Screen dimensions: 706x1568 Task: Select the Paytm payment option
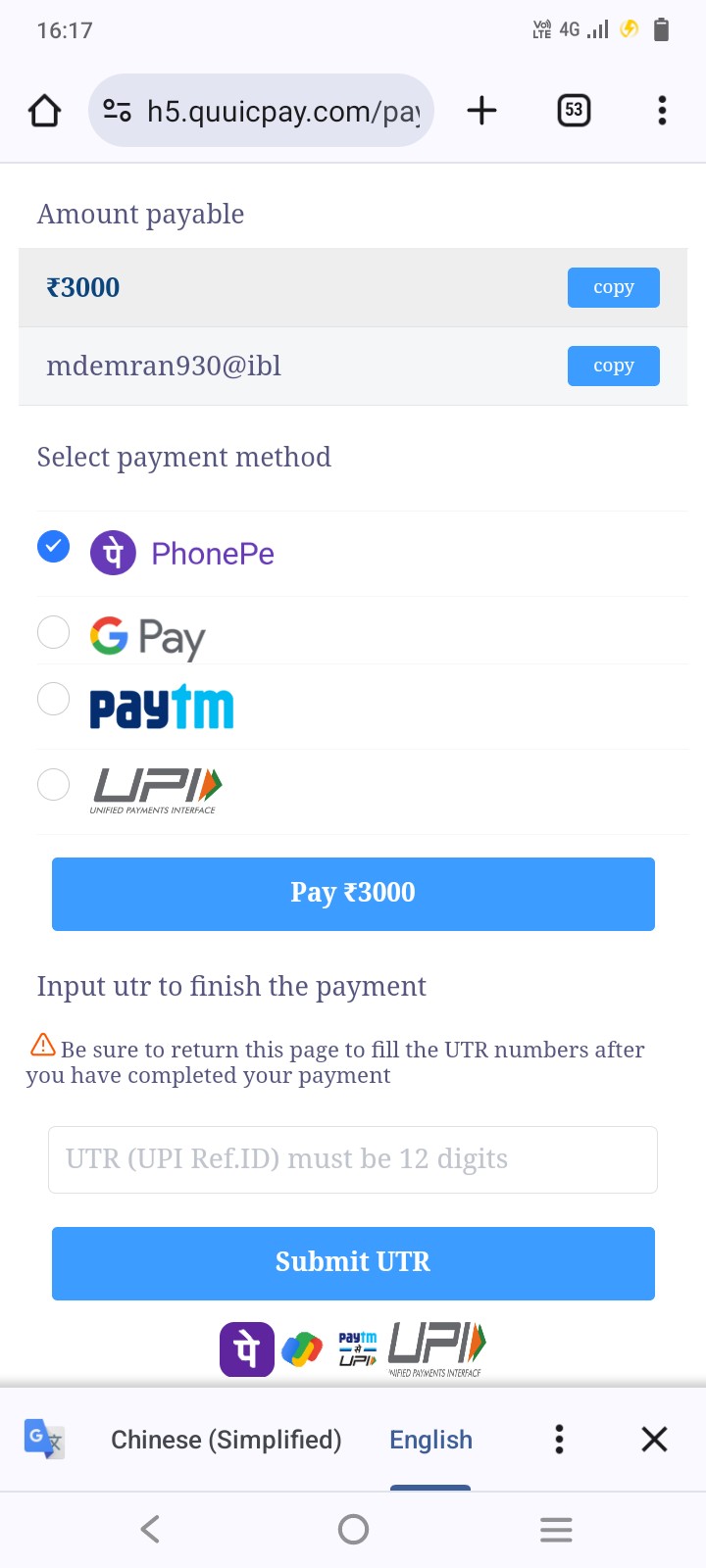54,699
